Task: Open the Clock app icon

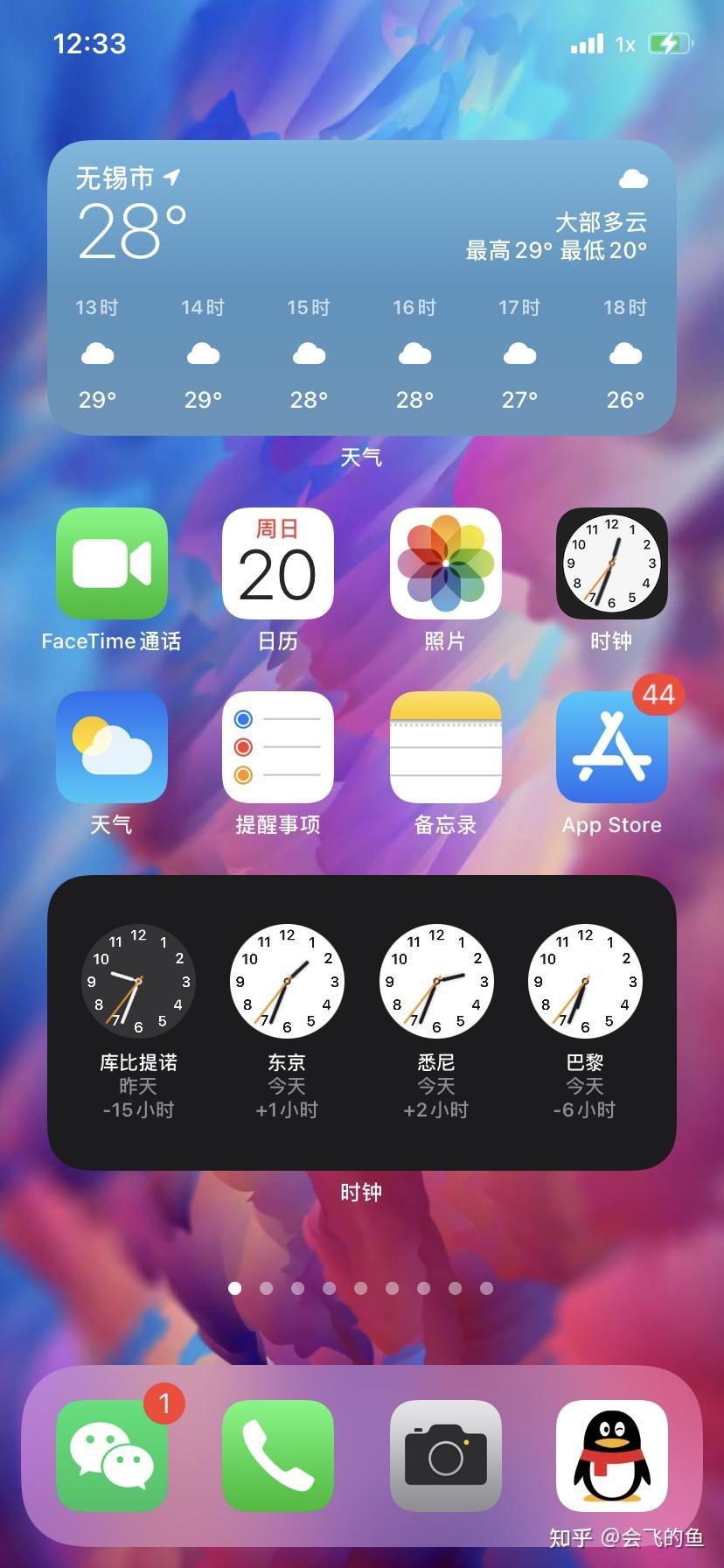Action: [612, 563]
